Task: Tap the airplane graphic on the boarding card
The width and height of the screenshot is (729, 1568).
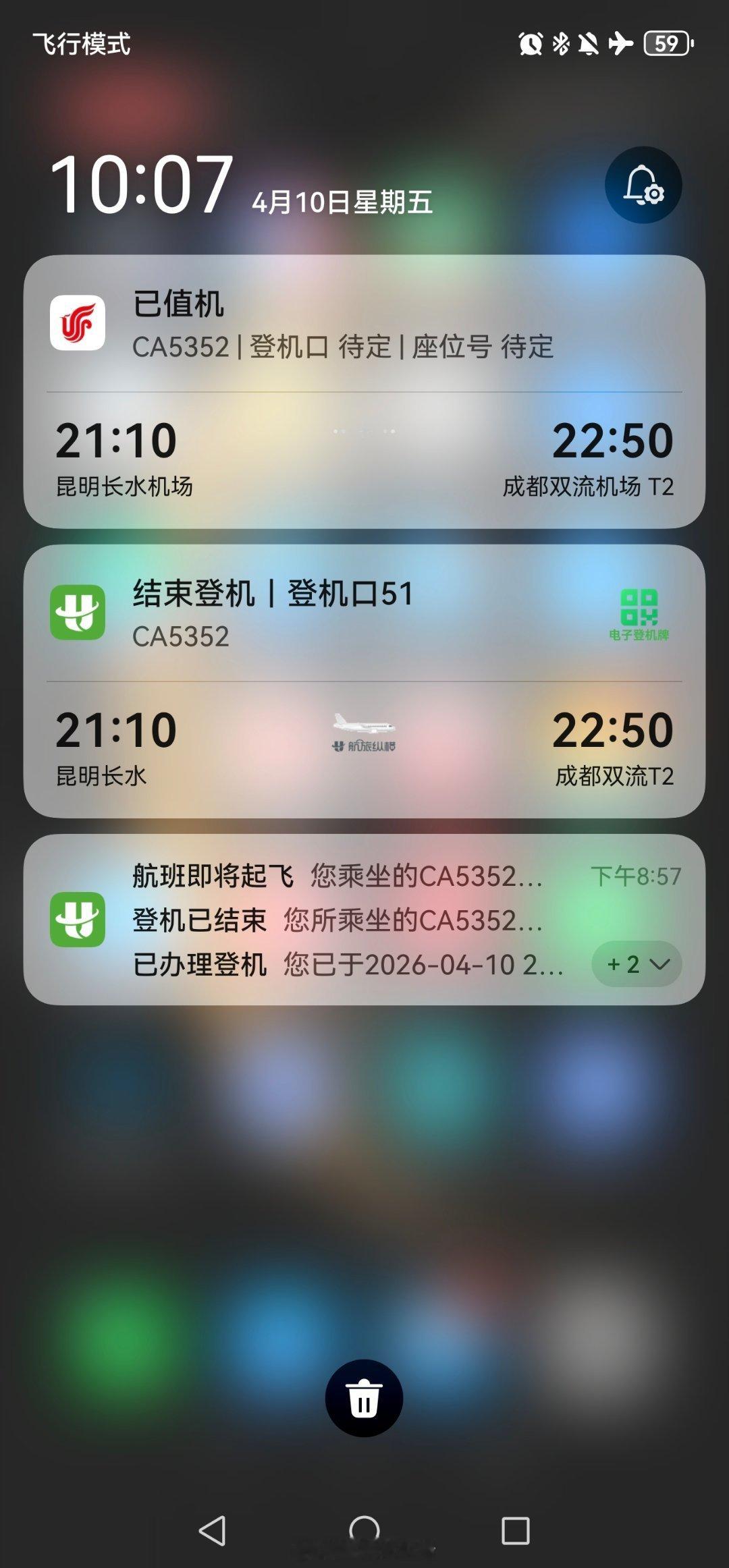Action: point(364,725)
